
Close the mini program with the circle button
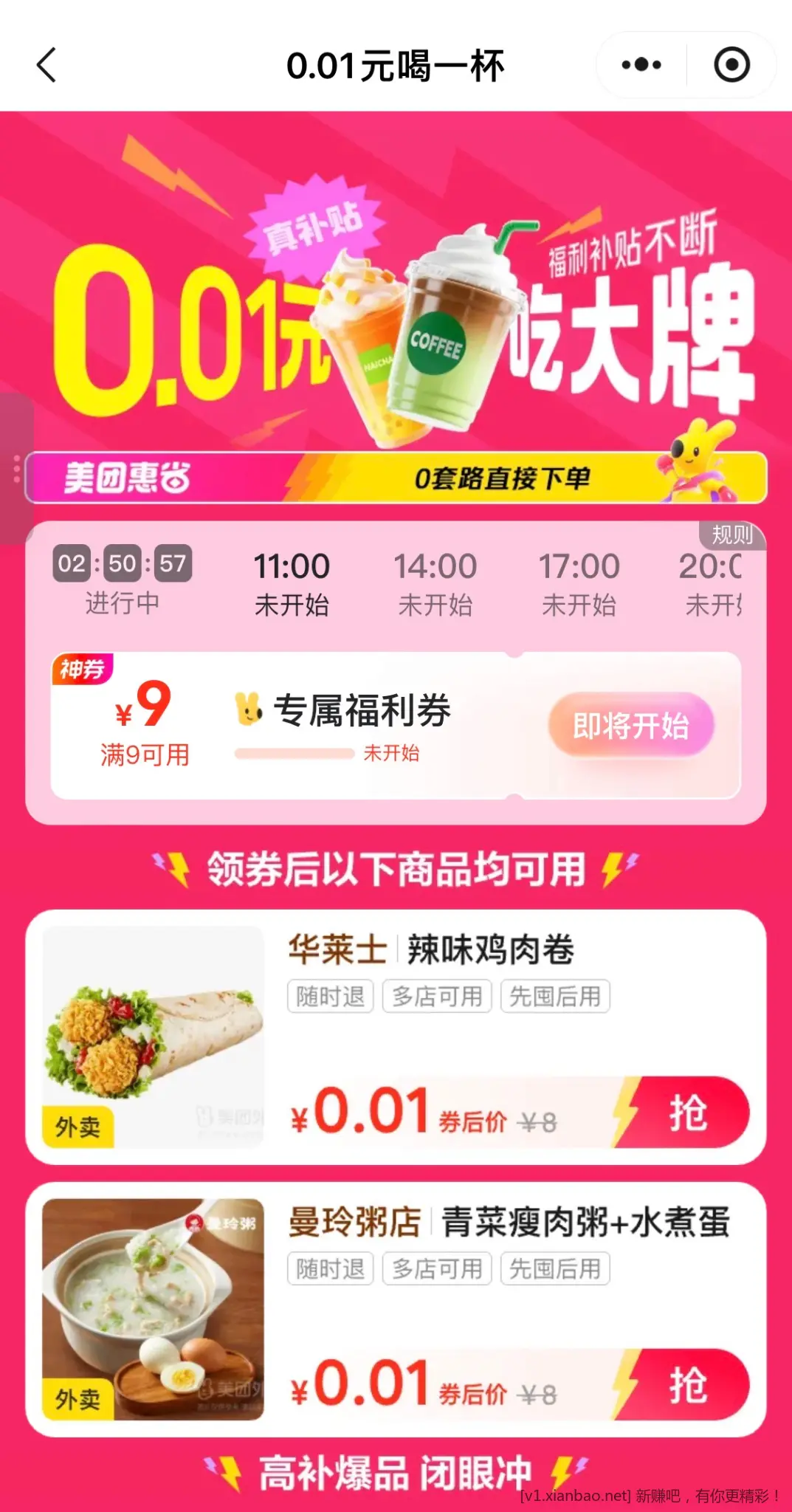click(x=731, y=65)
